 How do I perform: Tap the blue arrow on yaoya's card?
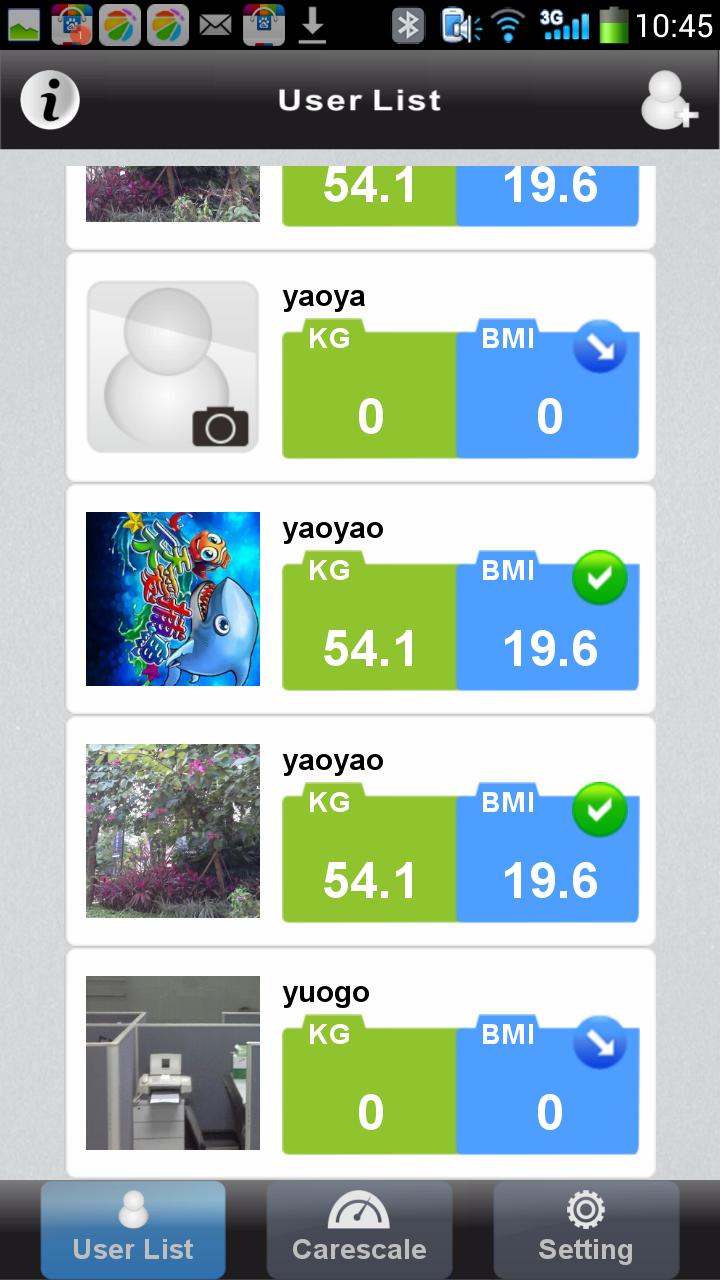tap(600, 346)
